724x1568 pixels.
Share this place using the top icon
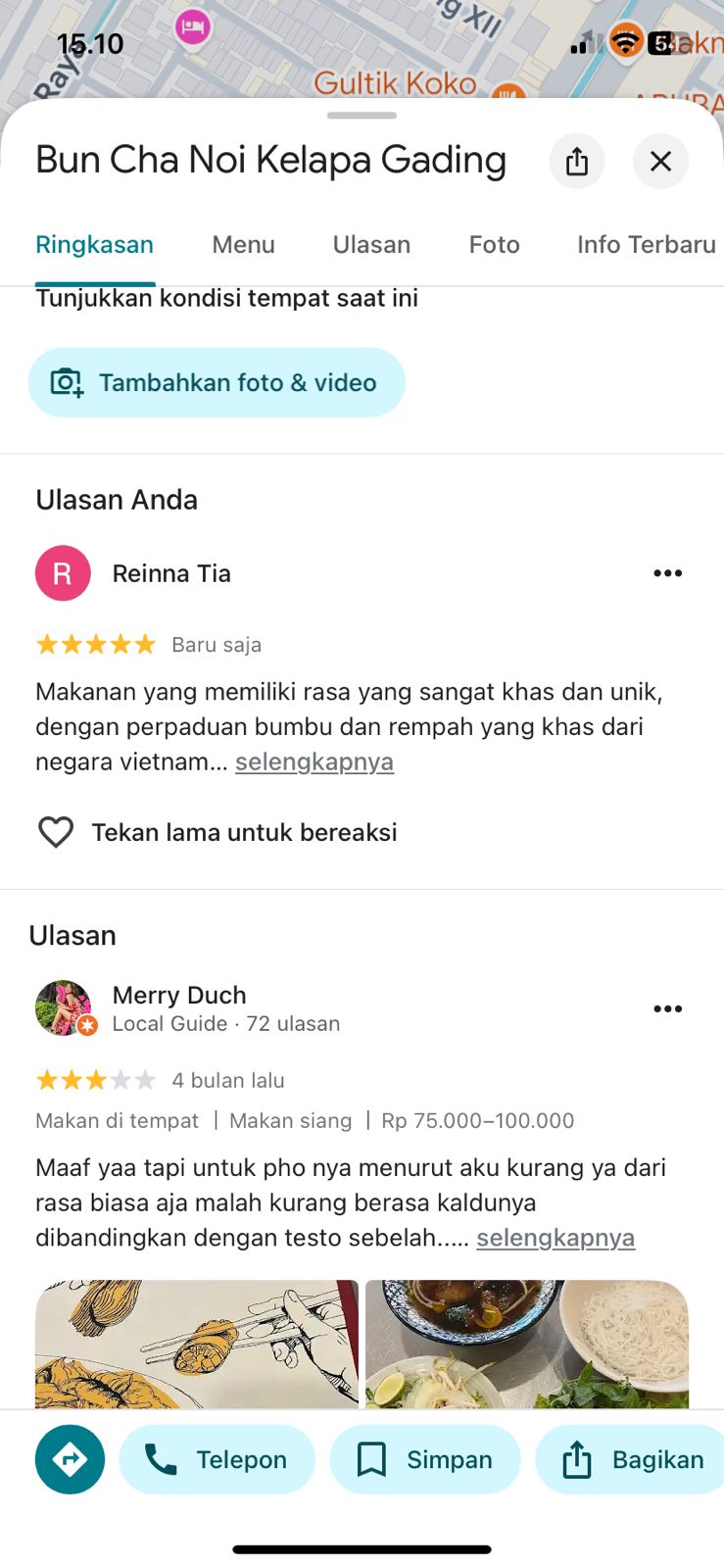pos(577,161)
